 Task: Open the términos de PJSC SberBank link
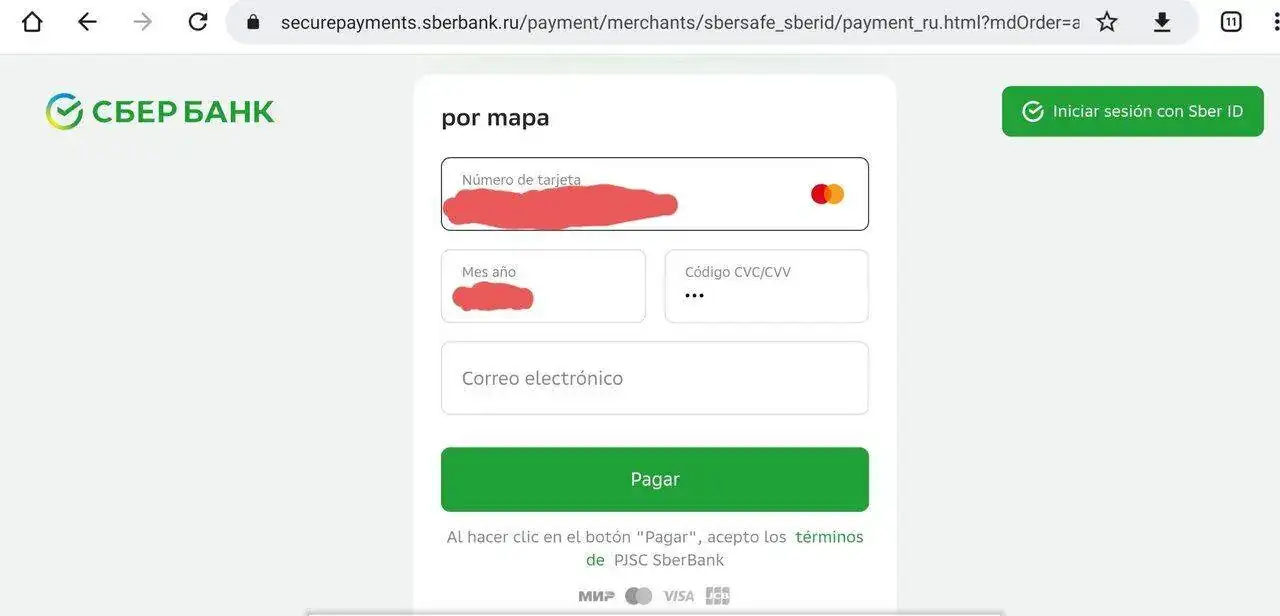[828, 537]
